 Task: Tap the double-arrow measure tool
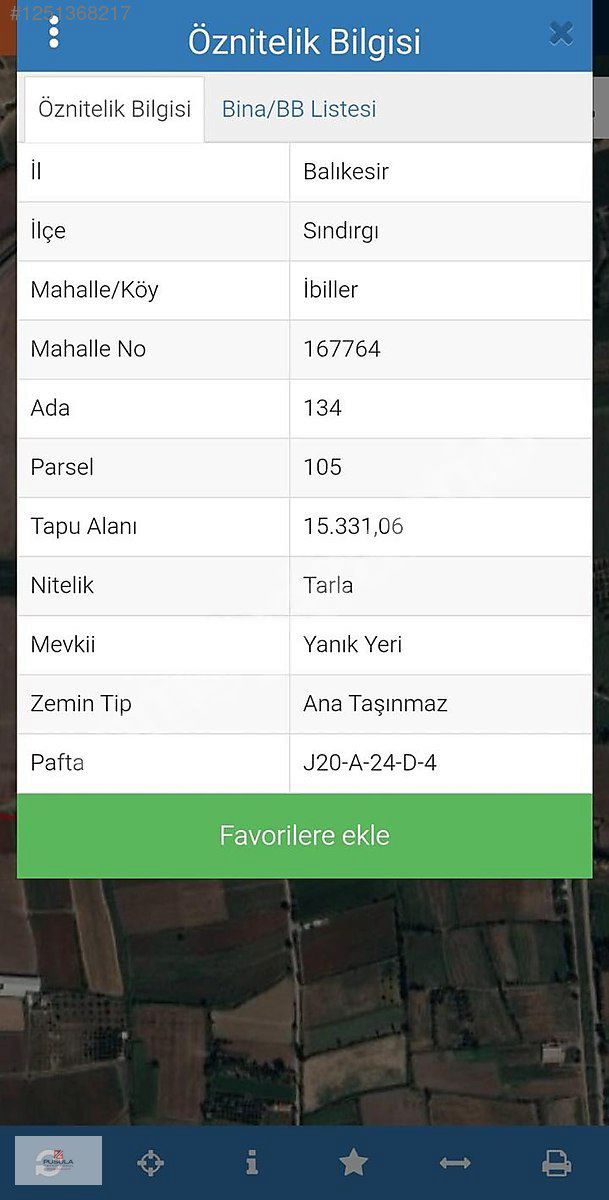tap(455, 1162)
